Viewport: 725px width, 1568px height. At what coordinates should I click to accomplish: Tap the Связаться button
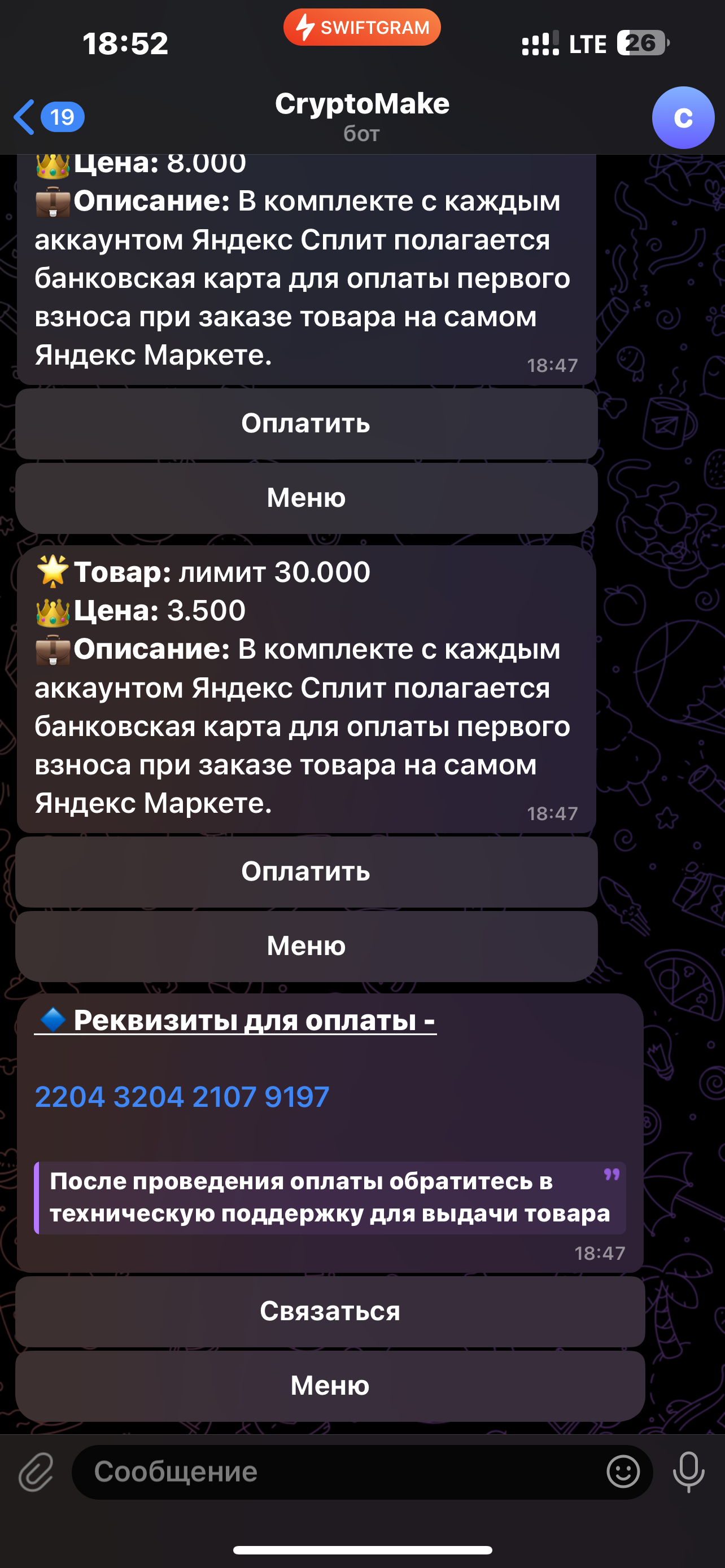(330, 1311)
